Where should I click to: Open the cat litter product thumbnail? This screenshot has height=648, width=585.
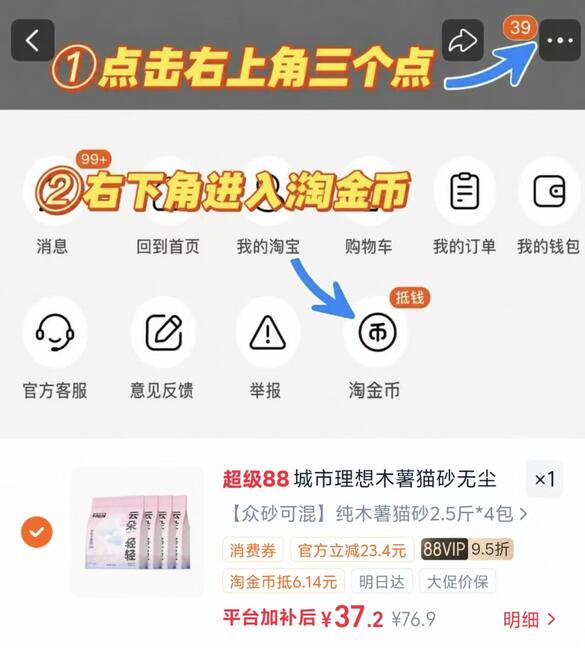tap(138, 531)
